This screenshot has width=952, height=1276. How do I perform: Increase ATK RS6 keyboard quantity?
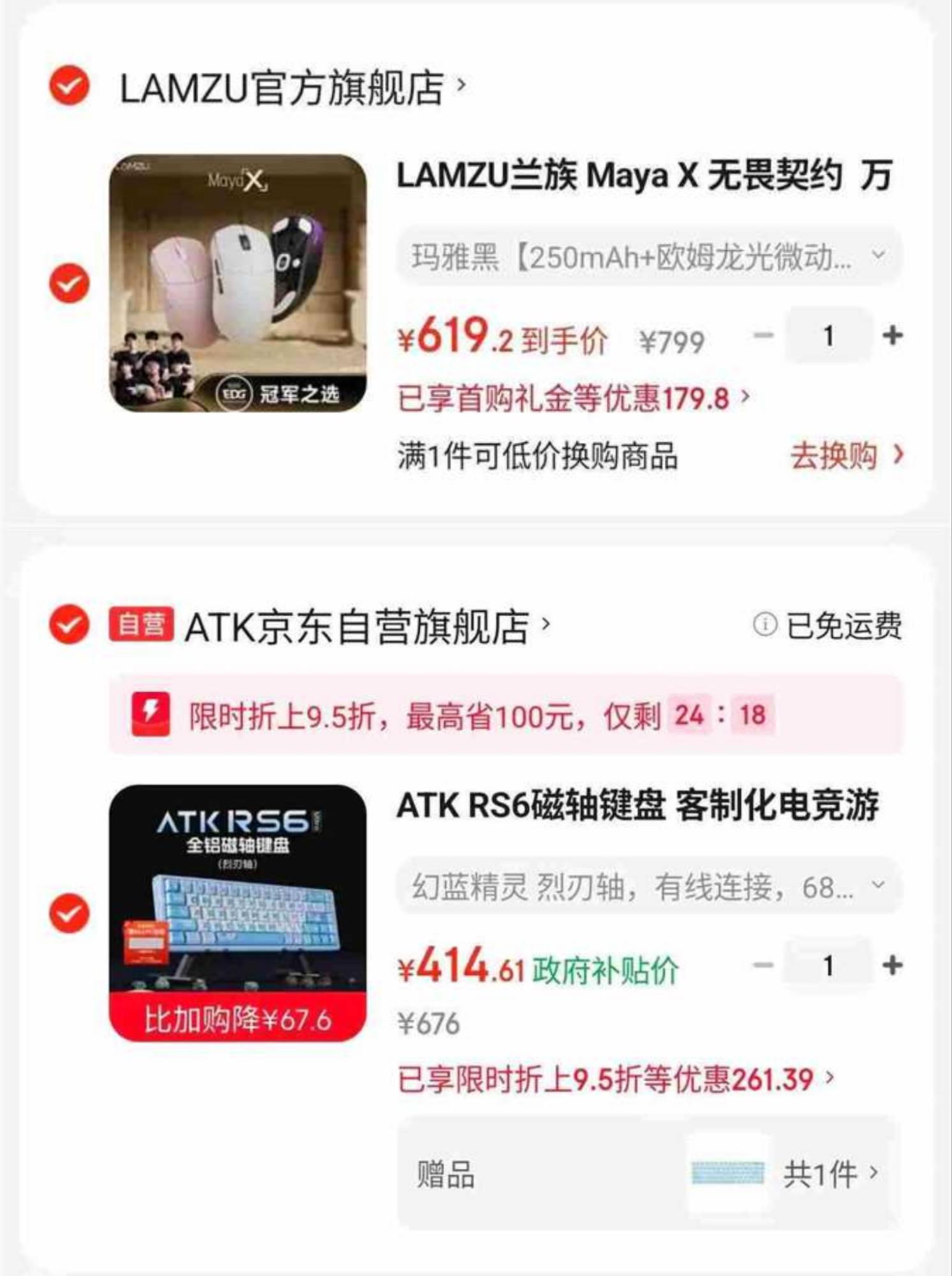click(x=892, y=965)
